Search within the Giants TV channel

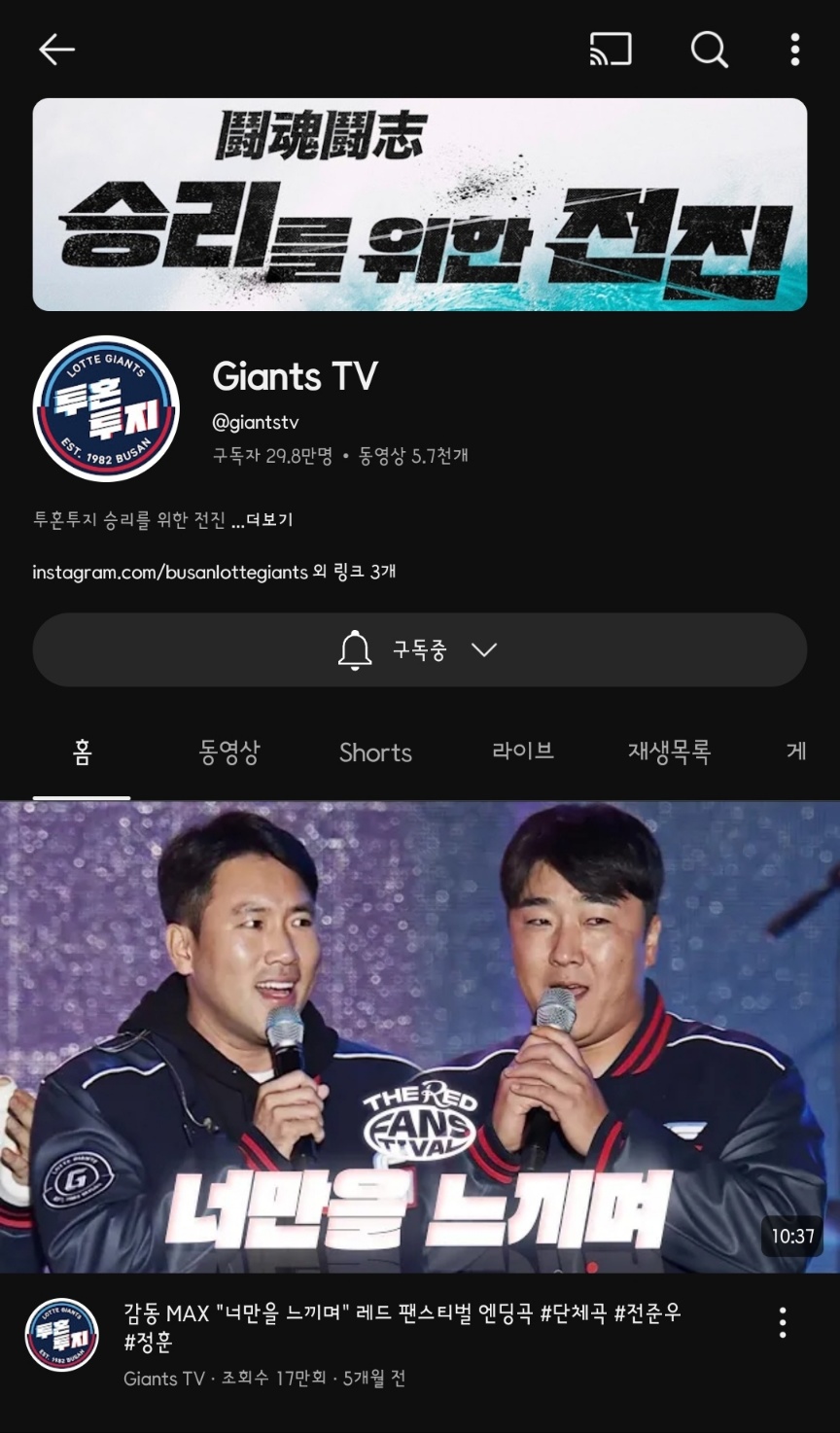coord(709,50)
